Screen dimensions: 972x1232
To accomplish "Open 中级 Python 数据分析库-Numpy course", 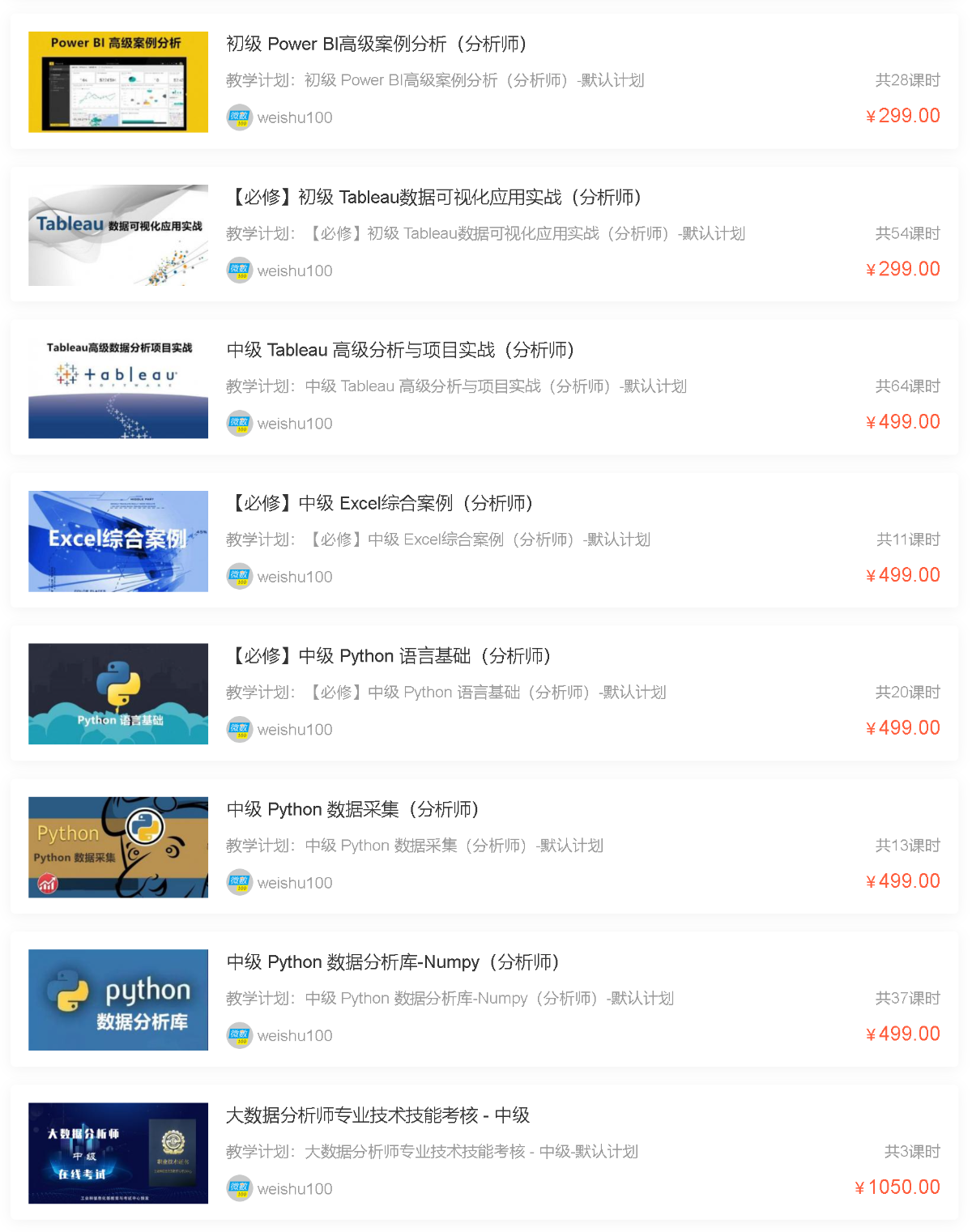I will pyautogui.click(x=393, y=962).
